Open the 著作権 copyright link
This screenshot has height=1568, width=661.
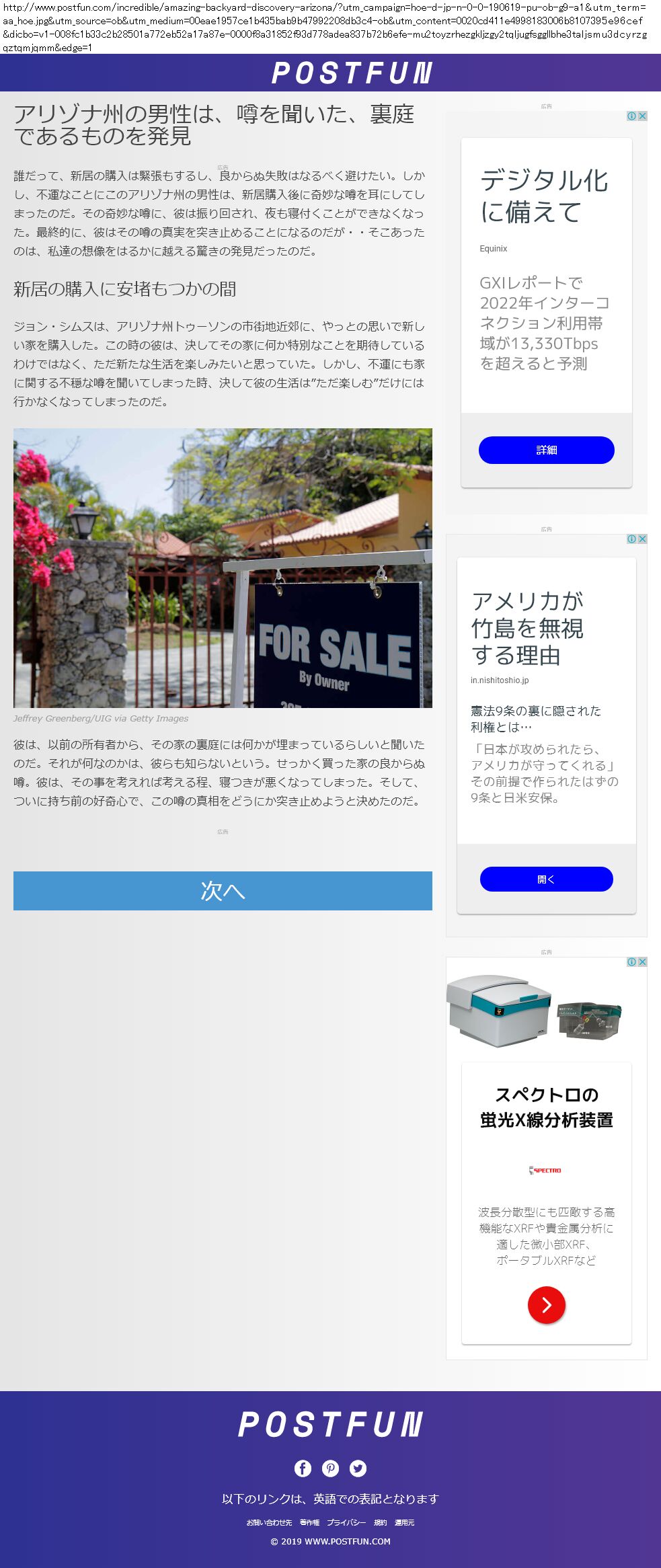tap(309, 1522)
